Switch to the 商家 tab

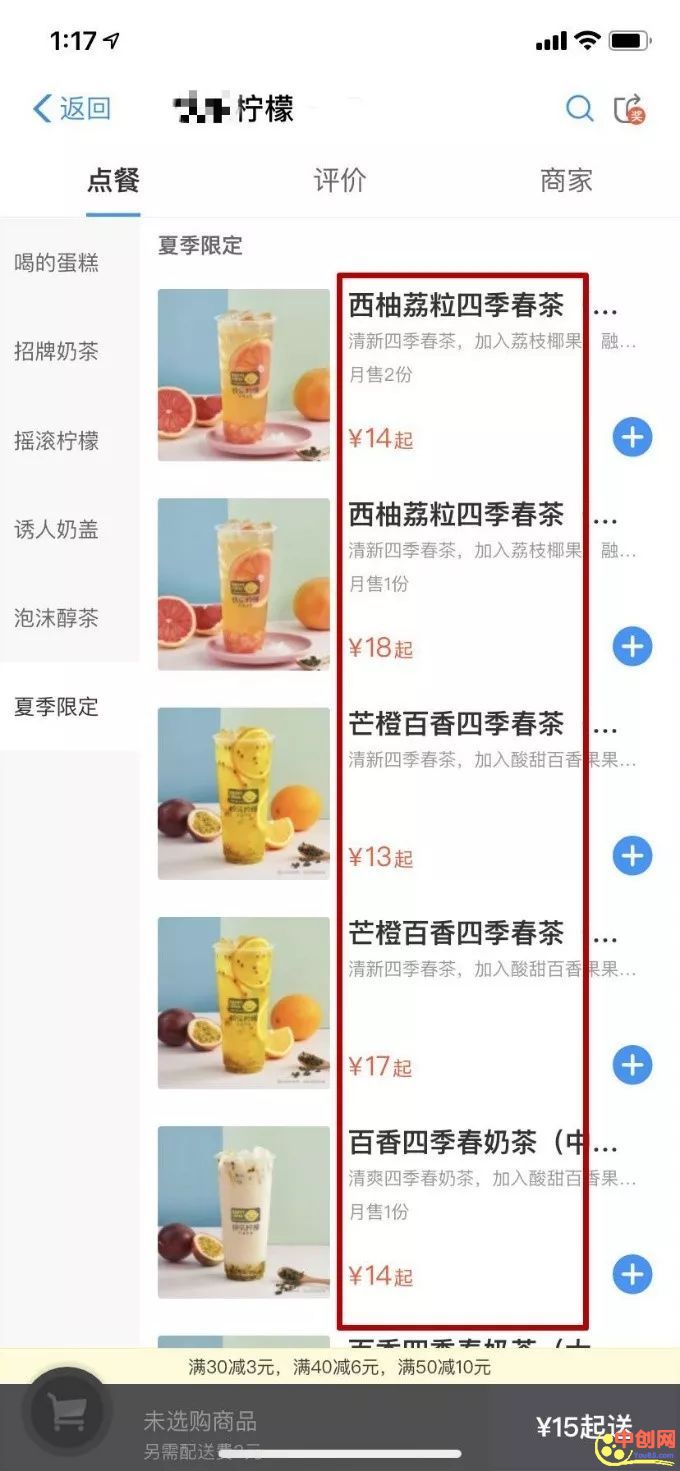[566, 181]
